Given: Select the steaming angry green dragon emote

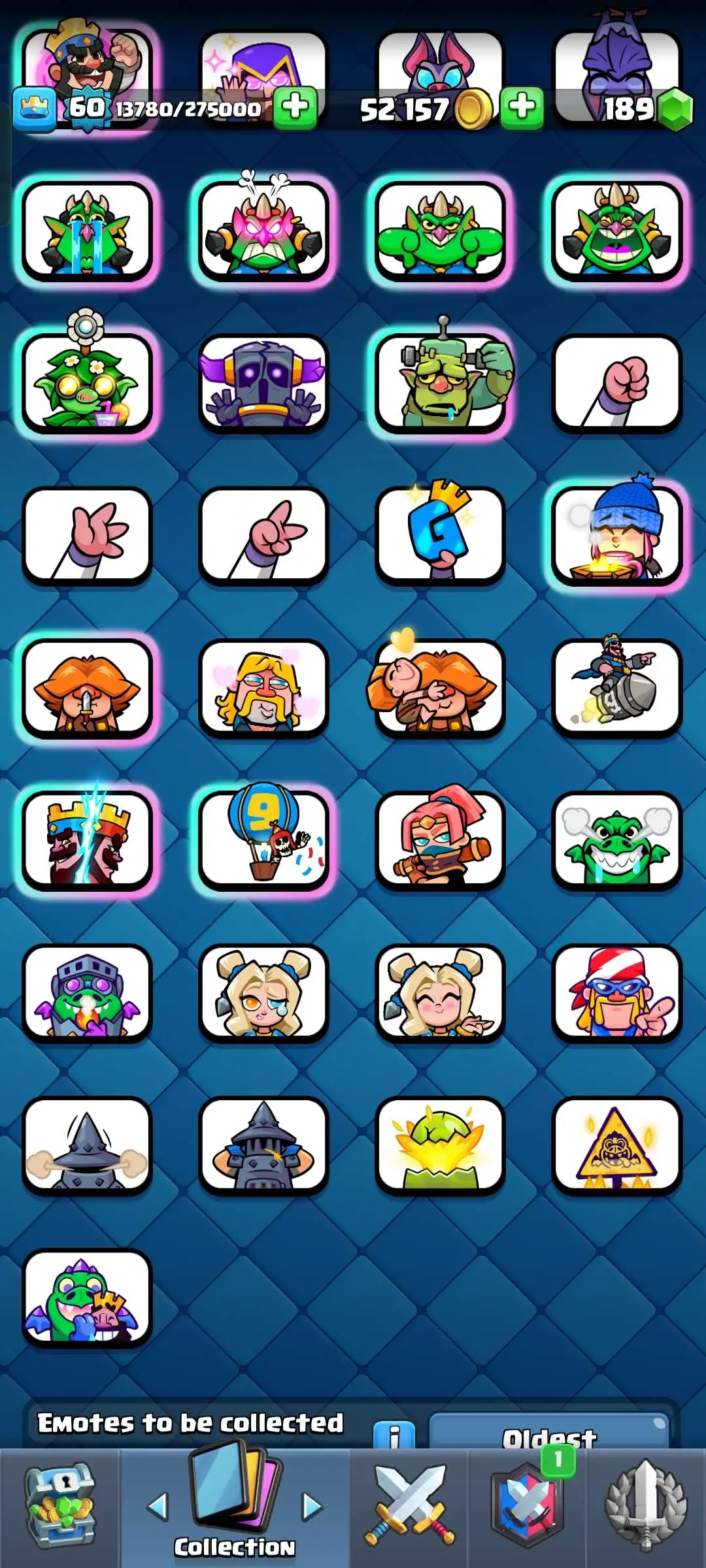Looking at the screenshot, I should click(616, 840).
